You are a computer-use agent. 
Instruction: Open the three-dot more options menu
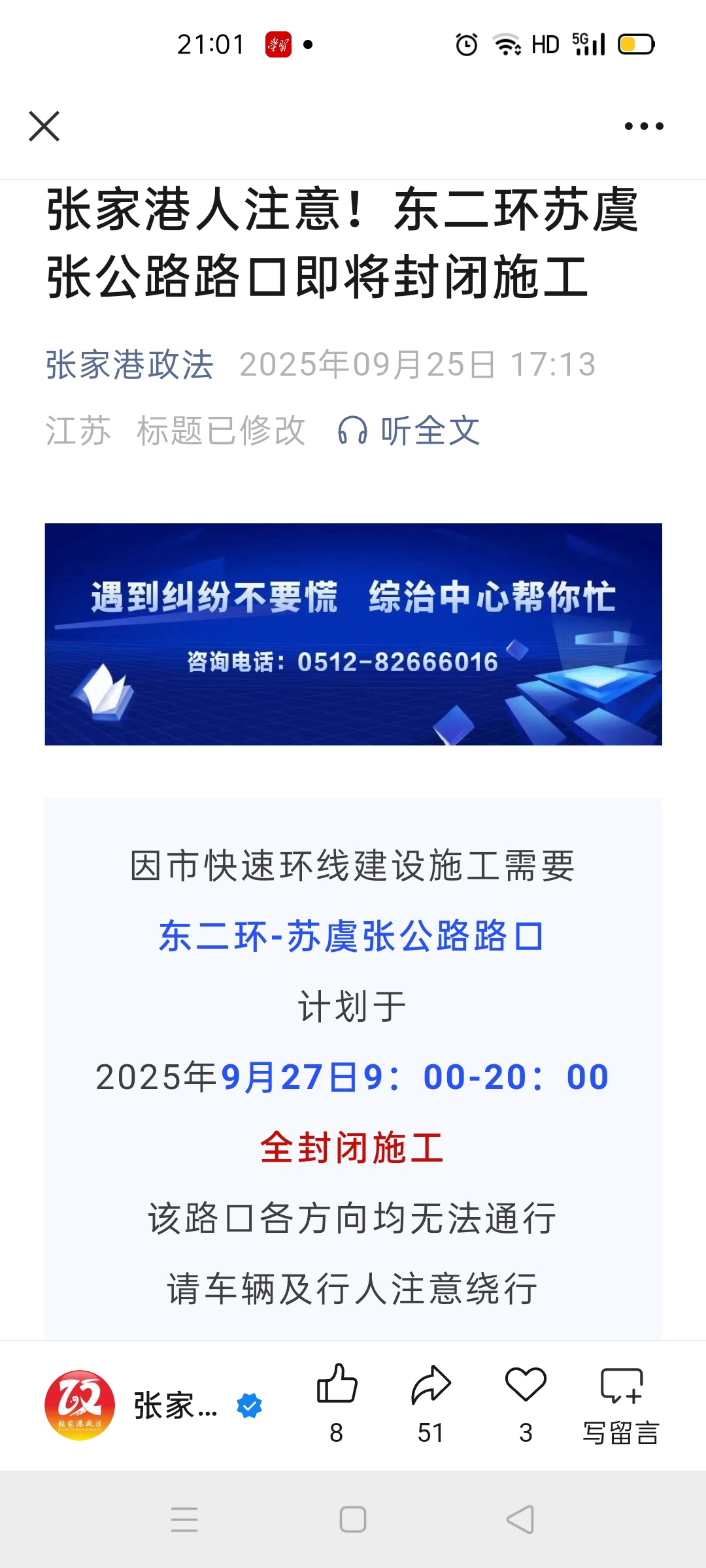click(644, 126)
